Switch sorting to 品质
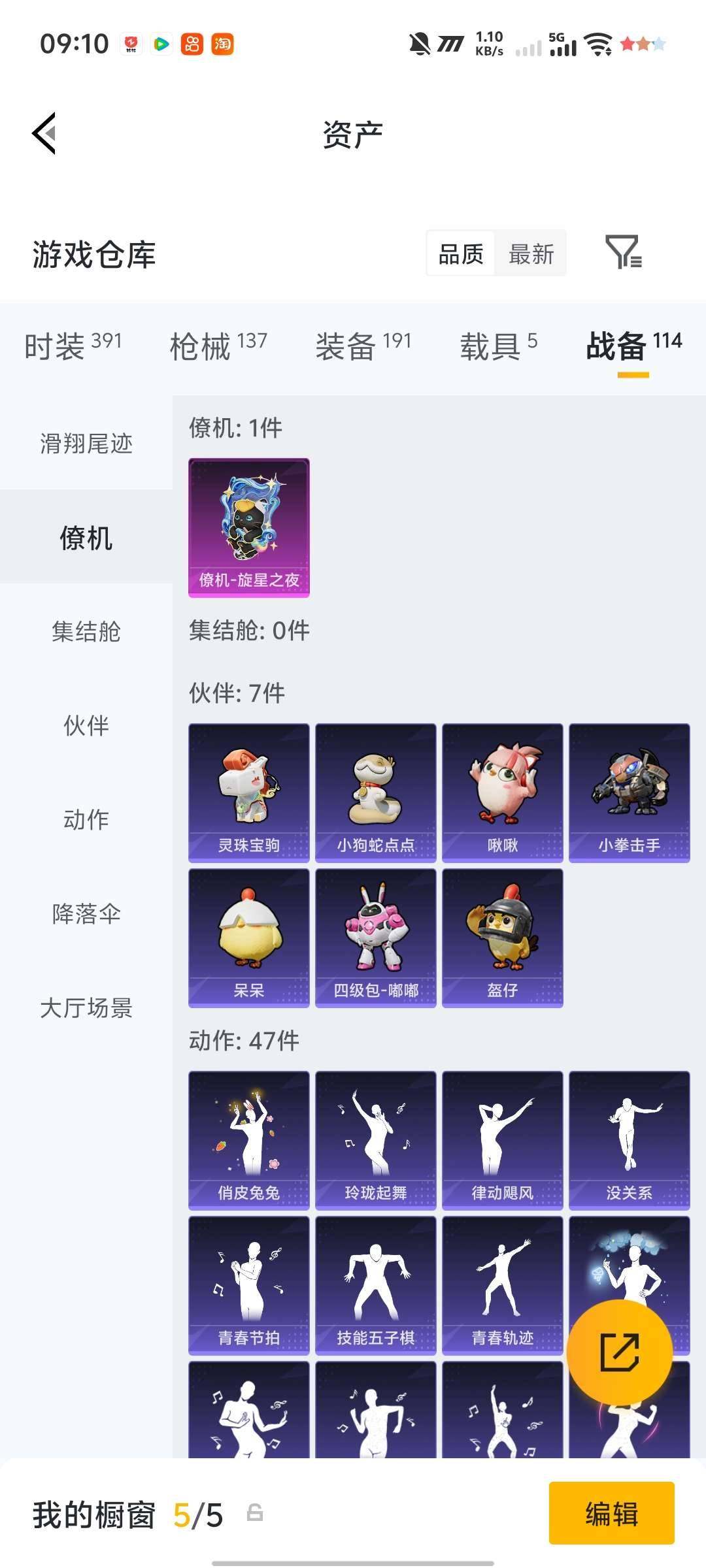This screenshot has width=706, height=1568. [460, 254]
